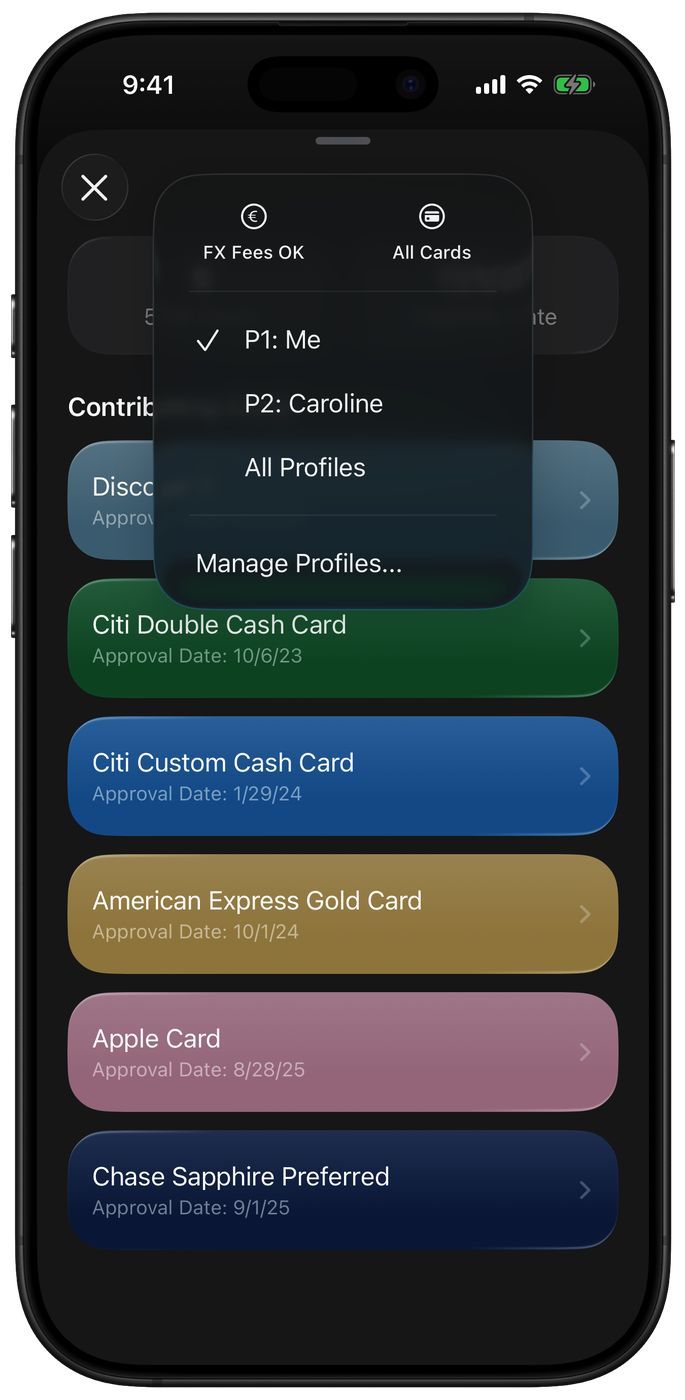Screen dimensions: 685x1400
Task: Tap the FX Fees OK option
Action: point(253,233)
